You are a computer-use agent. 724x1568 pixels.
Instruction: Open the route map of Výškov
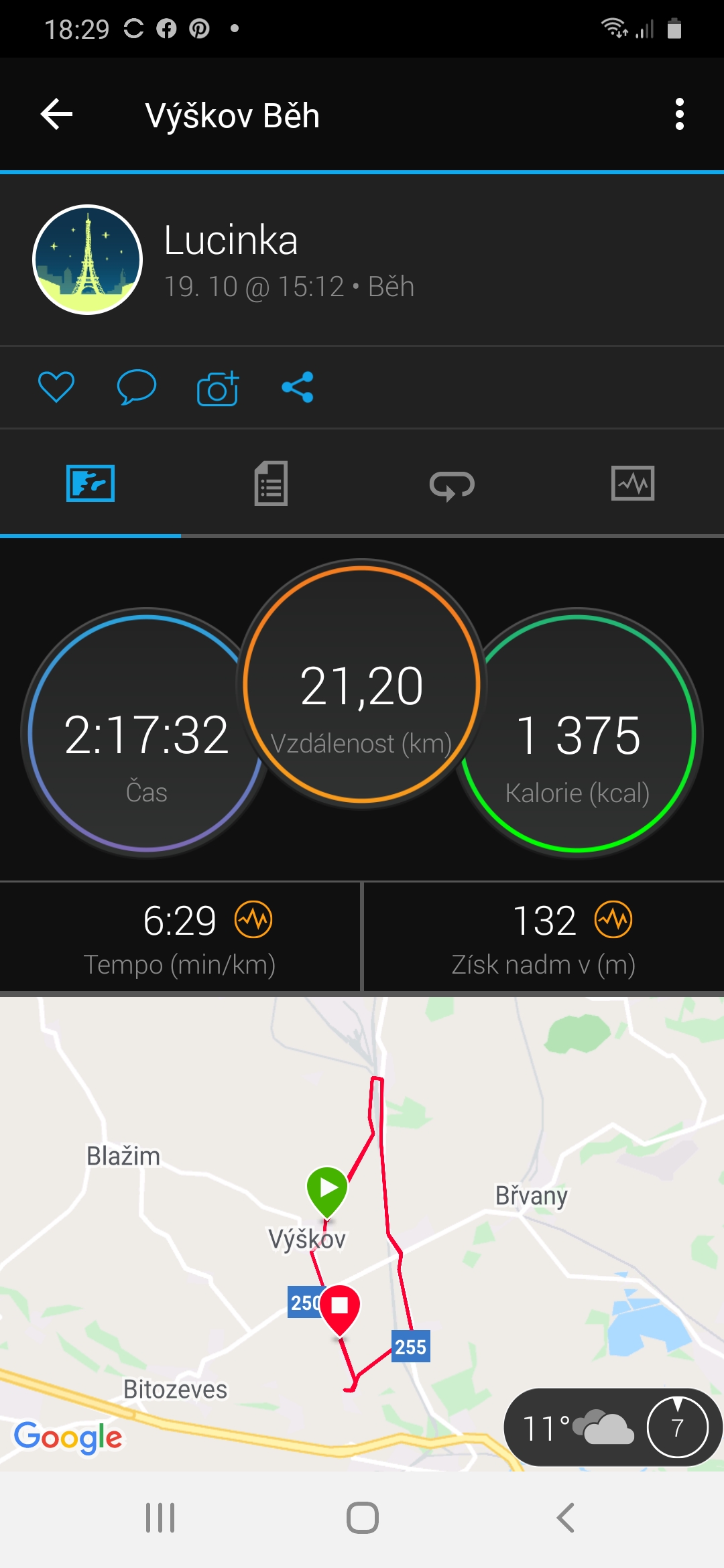click(x=362, y=1234)
